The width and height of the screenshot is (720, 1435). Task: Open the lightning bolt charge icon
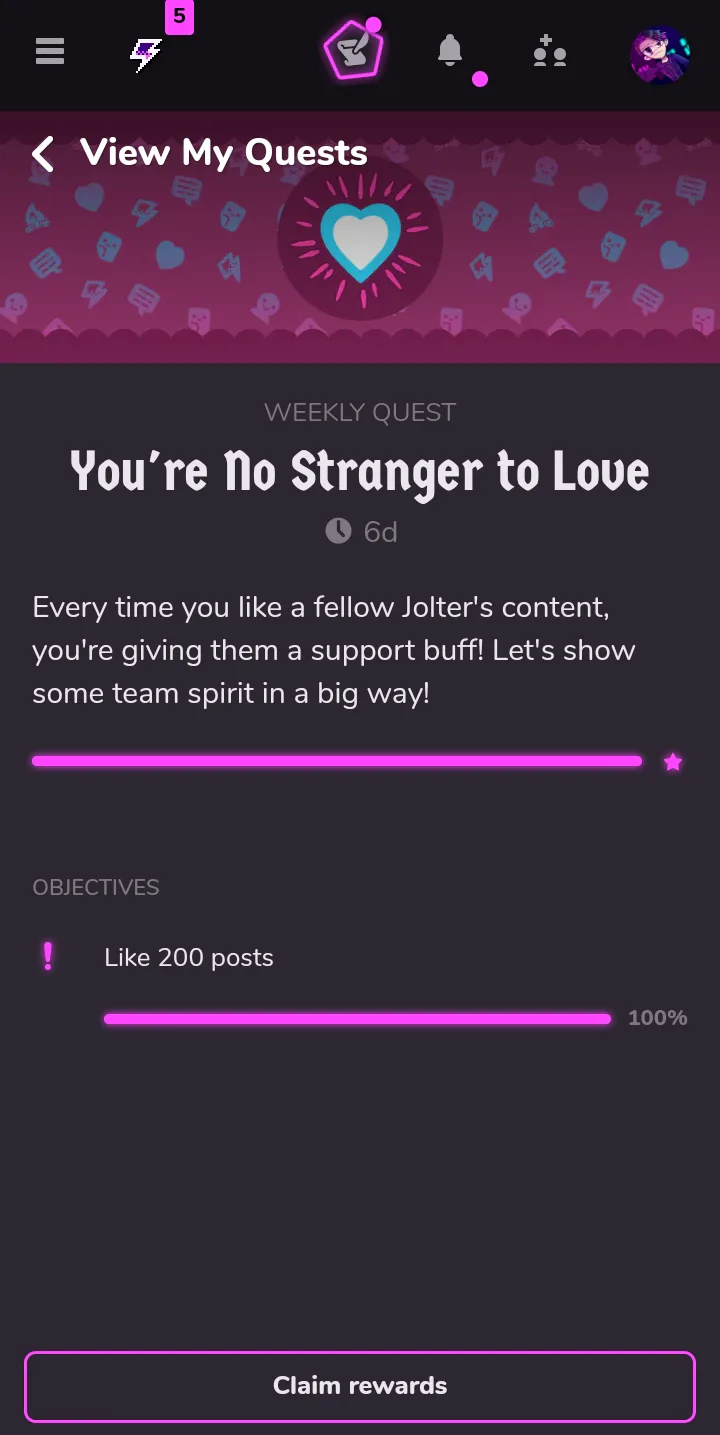[x=146, y=55]
